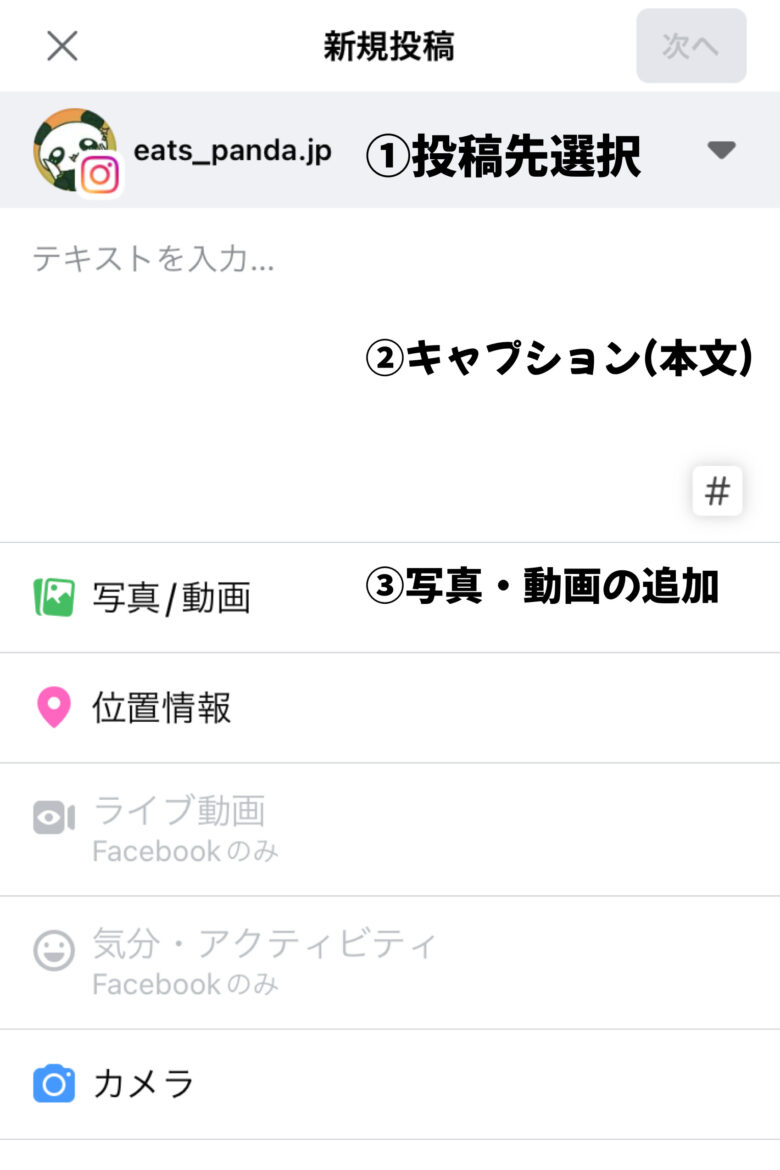Choose 気分・アクティビティ

(x=264, y=961)
